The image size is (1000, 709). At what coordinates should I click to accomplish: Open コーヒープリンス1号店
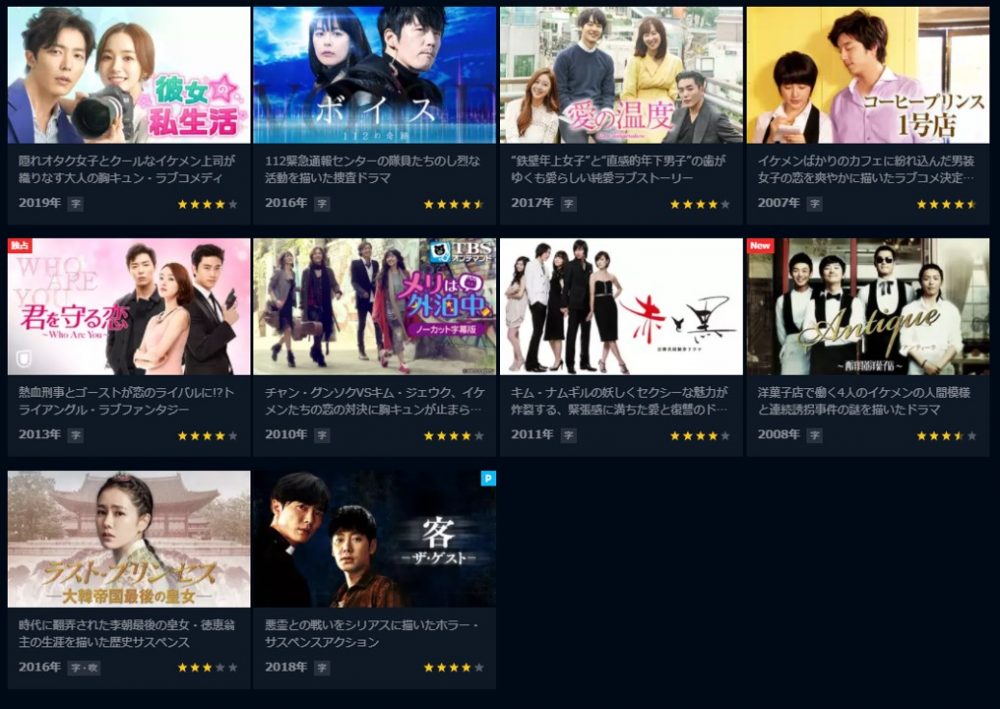[867, 76]
